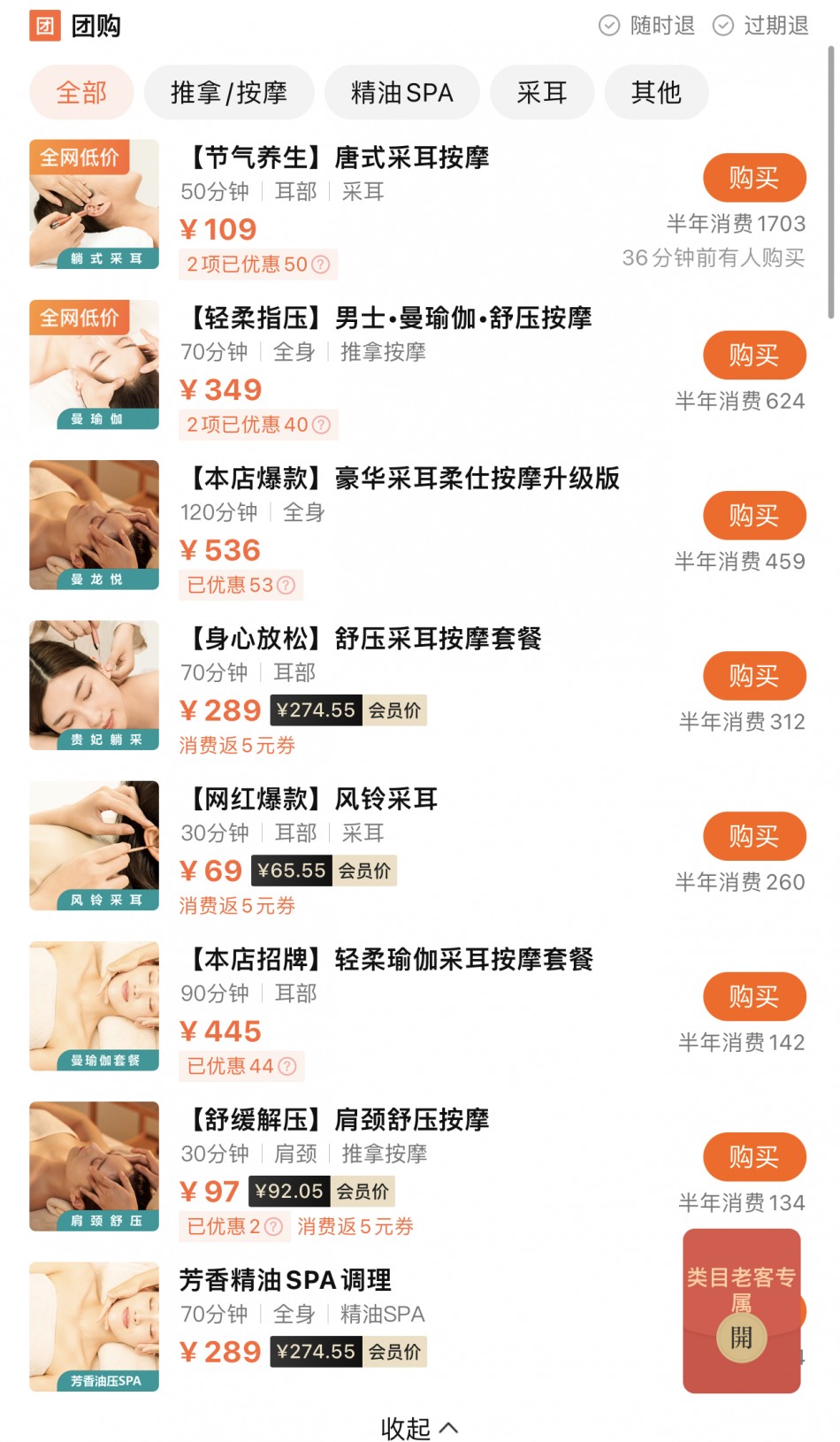Tap 购买 for 风铃采耳

point(753,836)
